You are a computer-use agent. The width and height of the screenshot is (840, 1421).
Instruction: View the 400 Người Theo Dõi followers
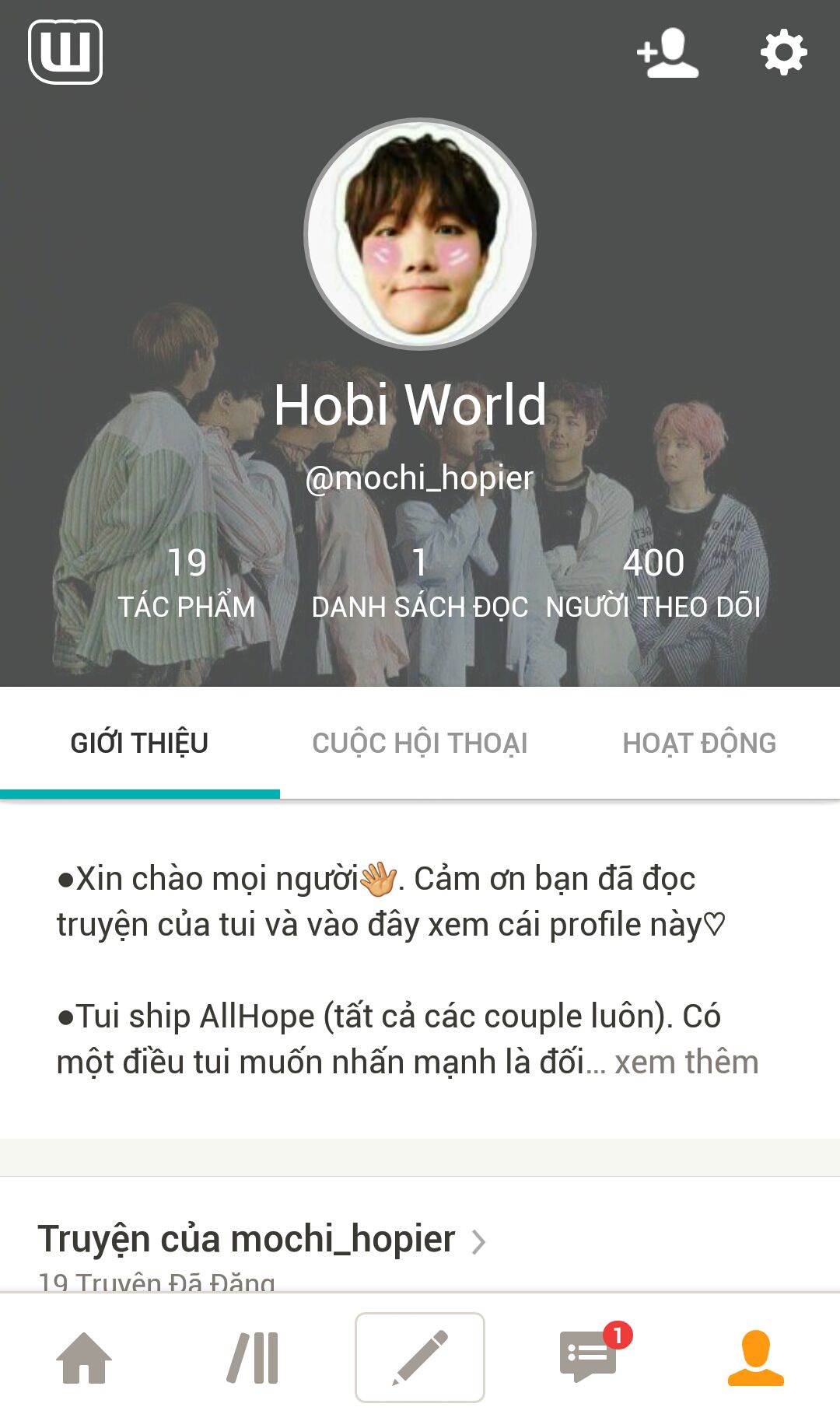pos(653,583)
